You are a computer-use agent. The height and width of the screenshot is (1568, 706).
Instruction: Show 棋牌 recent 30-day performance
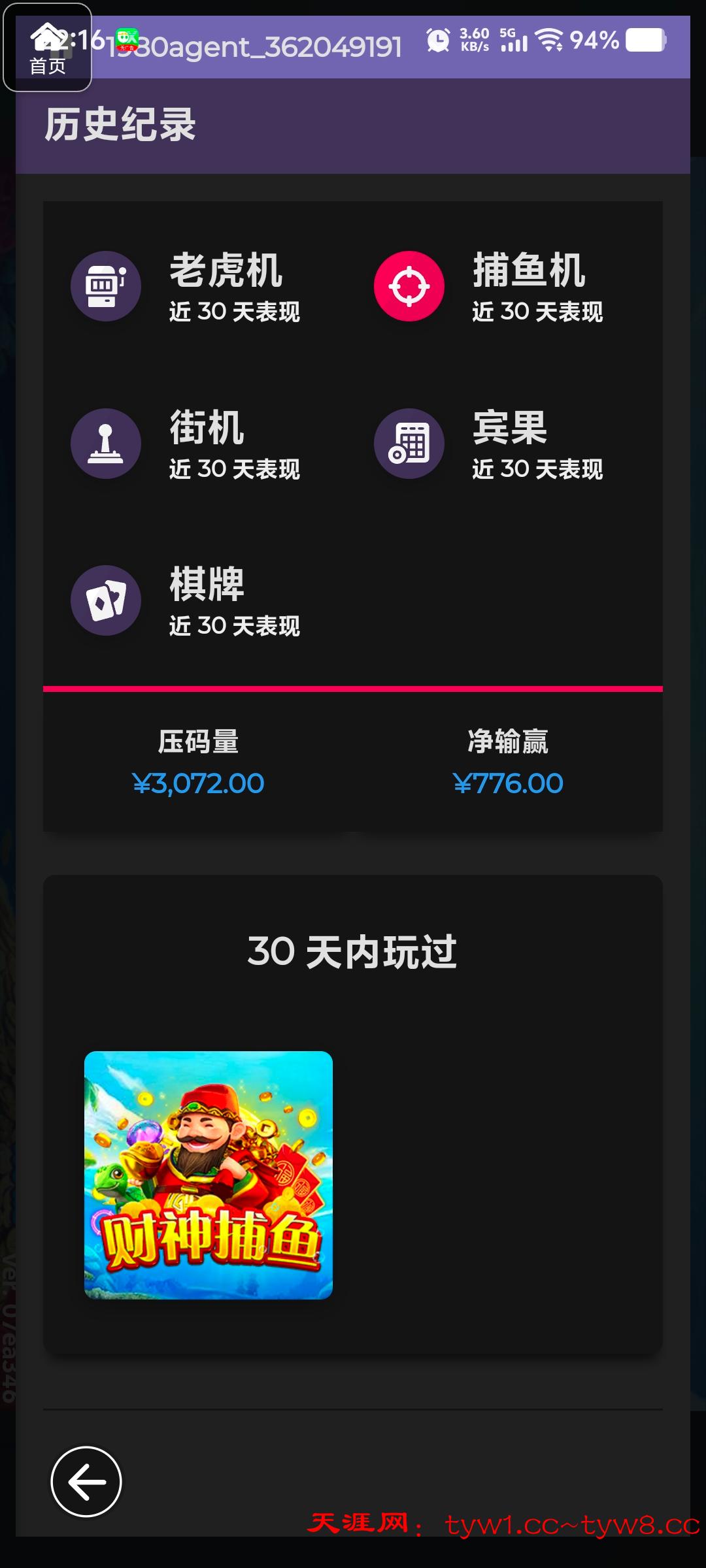coord(186,600)
